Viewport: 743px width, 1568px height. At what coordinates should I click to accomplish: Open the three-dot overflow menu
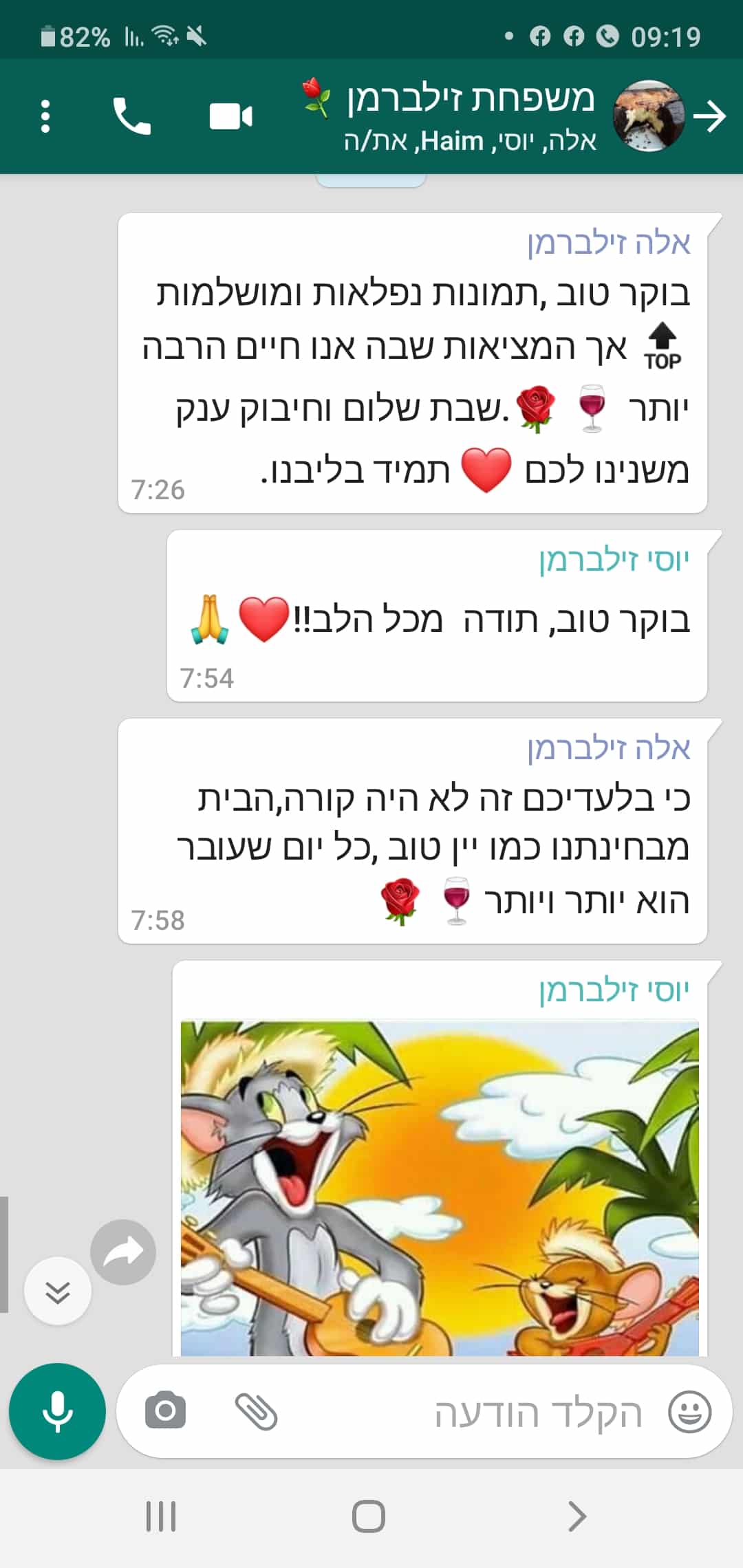45,116
